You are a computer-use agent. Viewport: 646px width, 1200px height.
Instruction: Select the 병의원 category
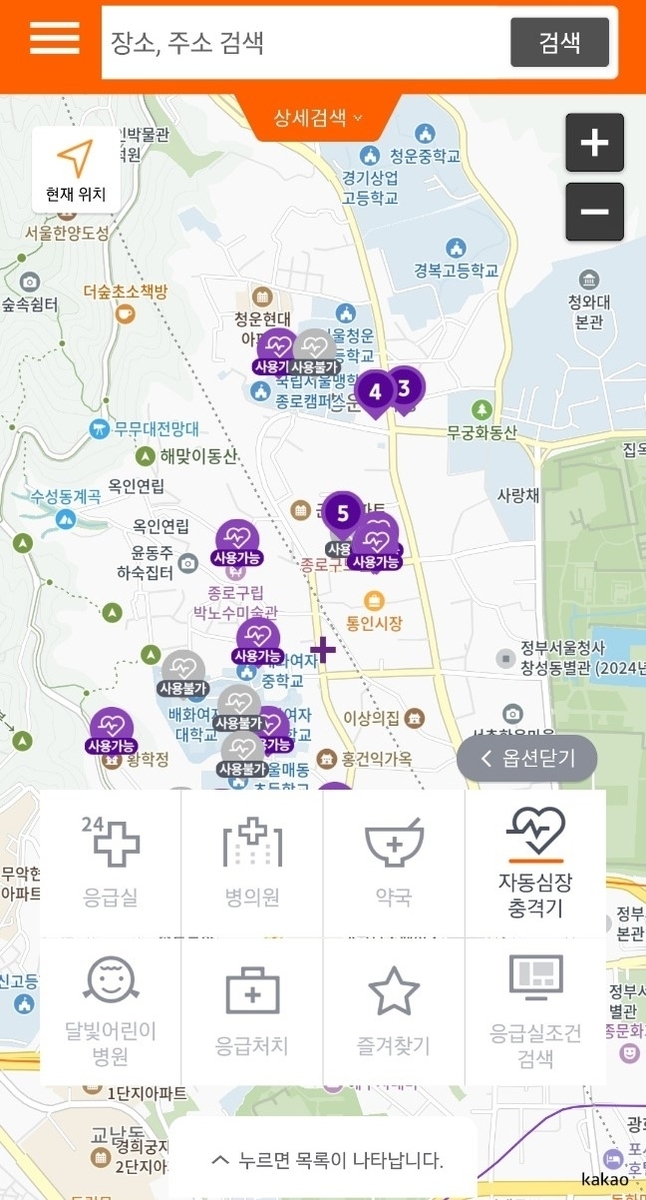click(x=252, y=863)
